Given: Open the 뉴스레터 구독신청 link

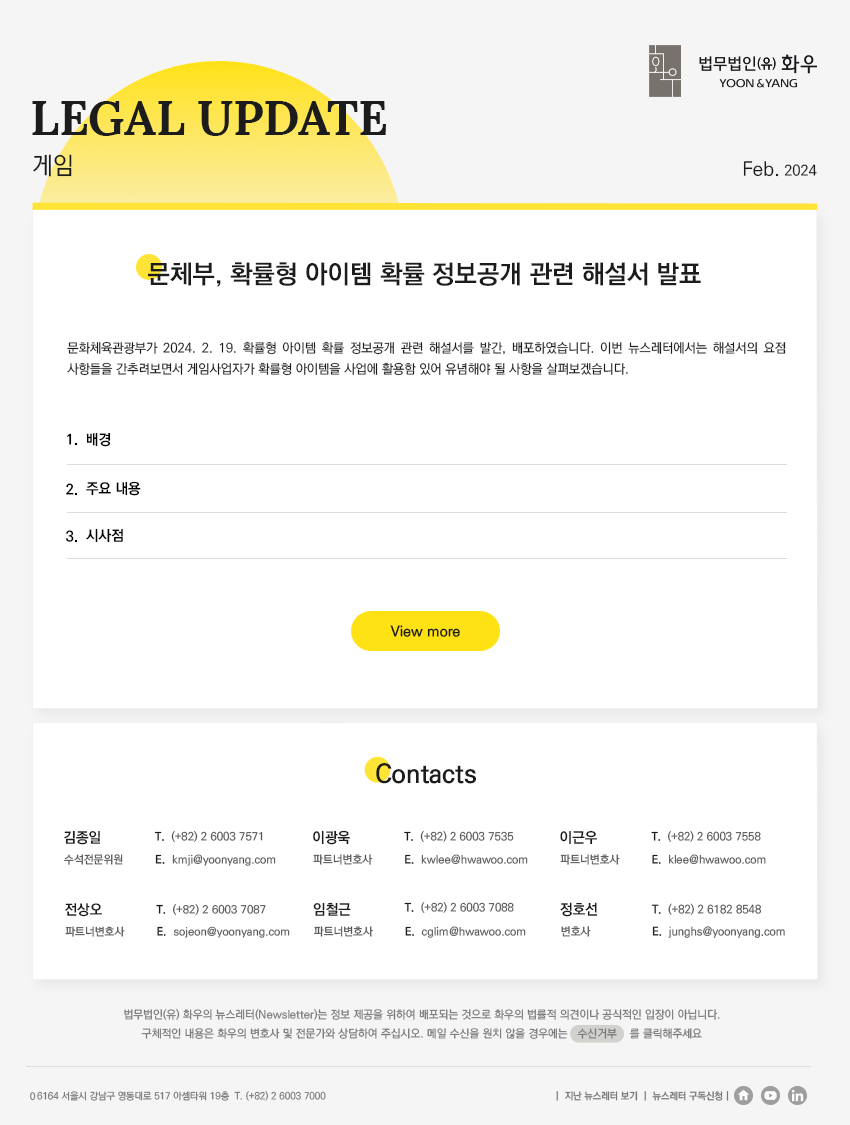Looking at the screenshot, I should [687, 1096].
